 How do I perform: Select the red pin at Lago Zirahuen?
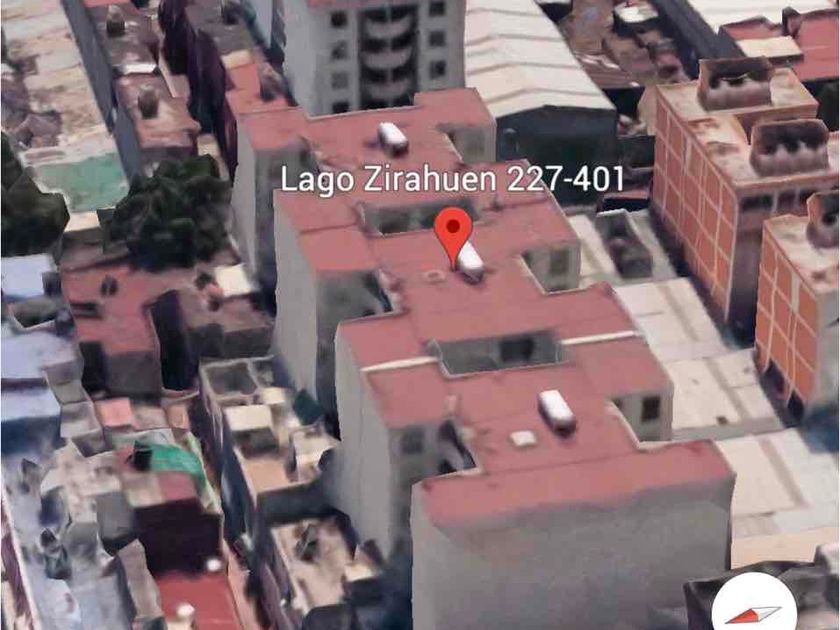tap(455, 230)
